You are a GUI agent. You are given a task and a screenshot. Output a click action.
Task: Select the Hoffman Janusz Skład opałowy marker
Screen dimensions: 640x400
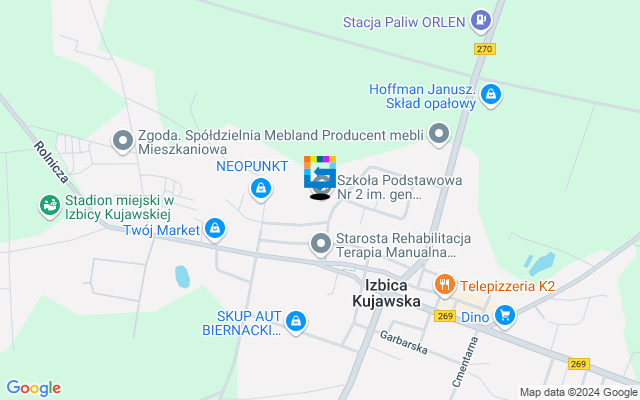(490, 95)
